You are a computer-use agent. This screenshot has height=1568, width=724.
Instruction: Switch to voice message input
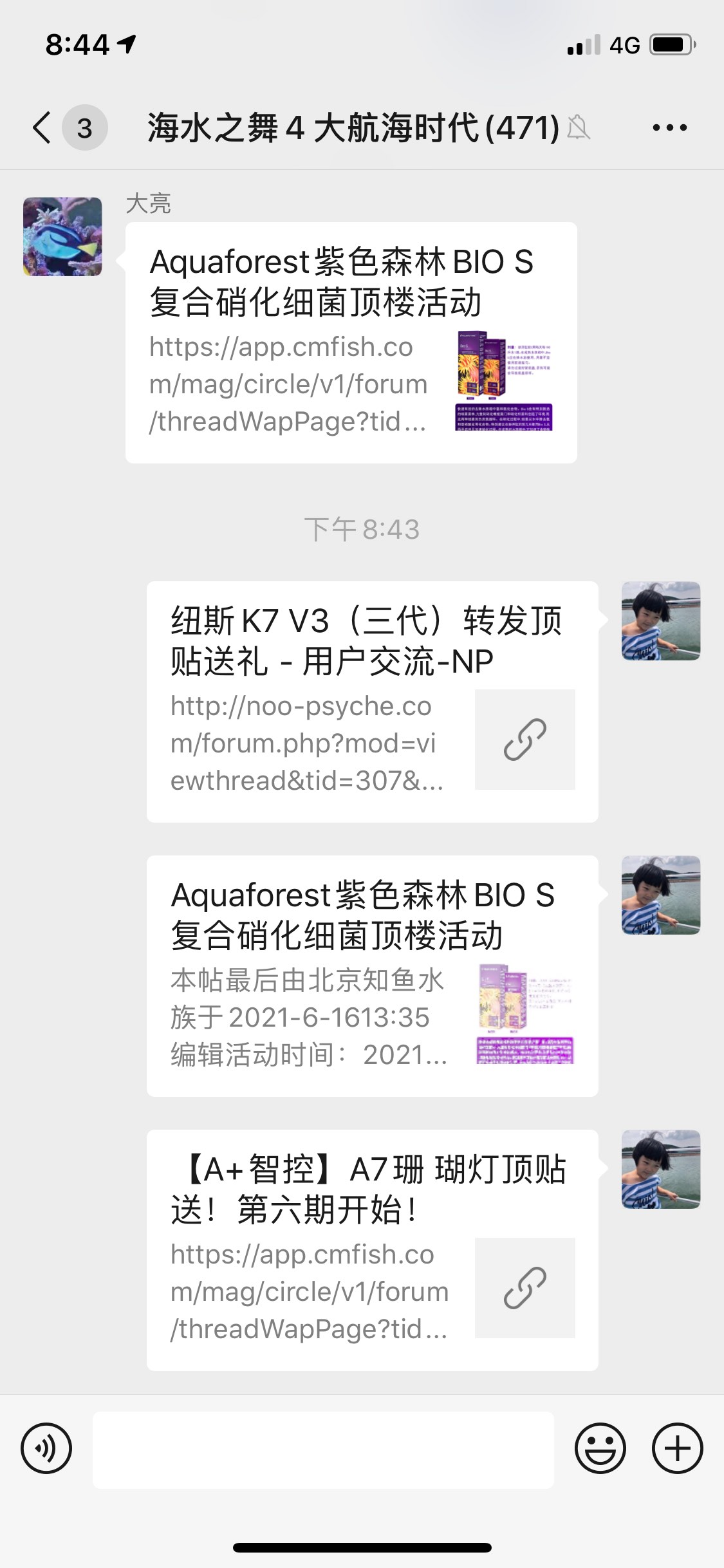coord(46,1448)
